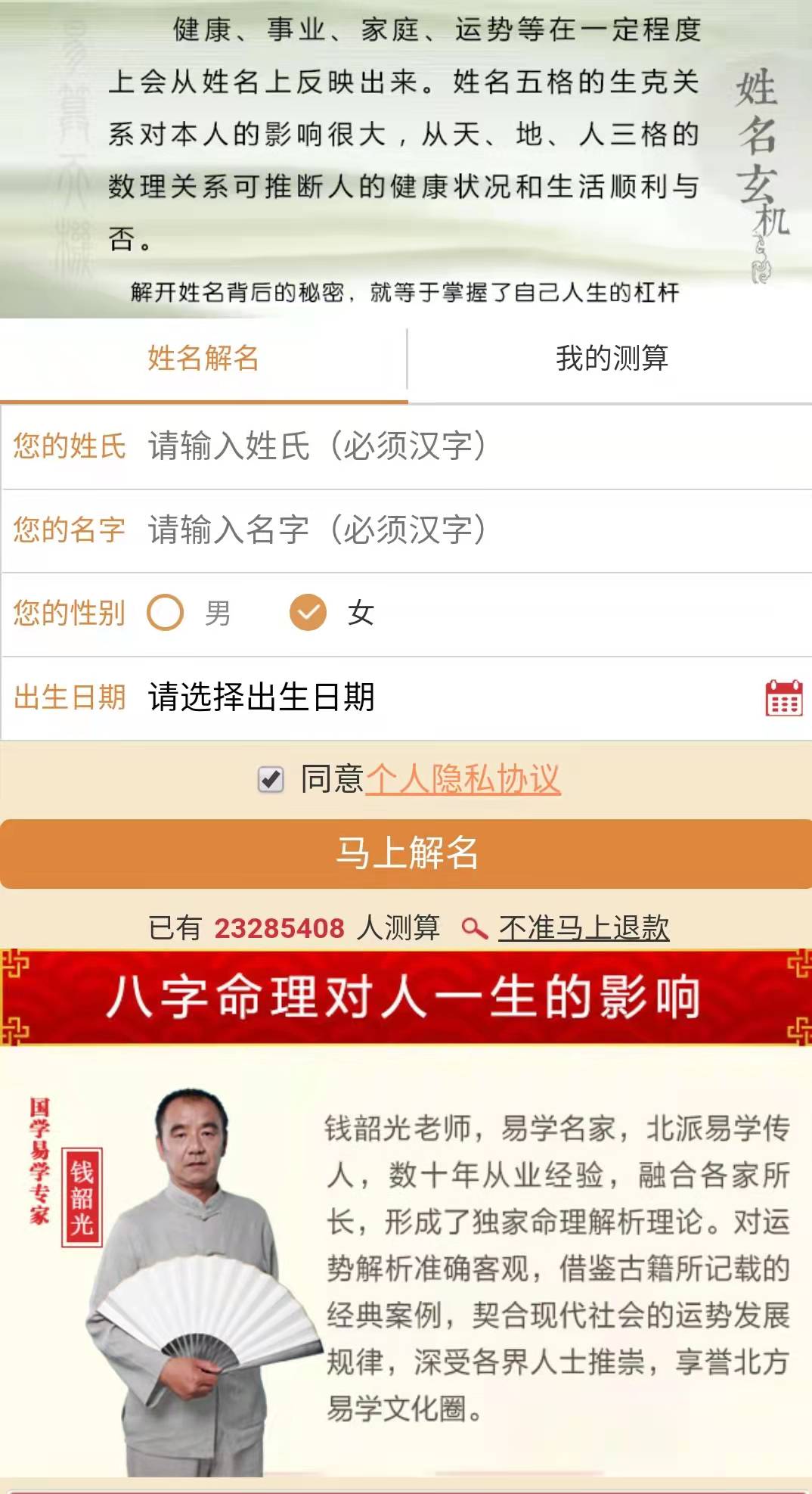Uncheck the 同意 privacy agreement checkbox
Image resolution: width=812 pixels, height=1494 pixels.
pos(271,779)
